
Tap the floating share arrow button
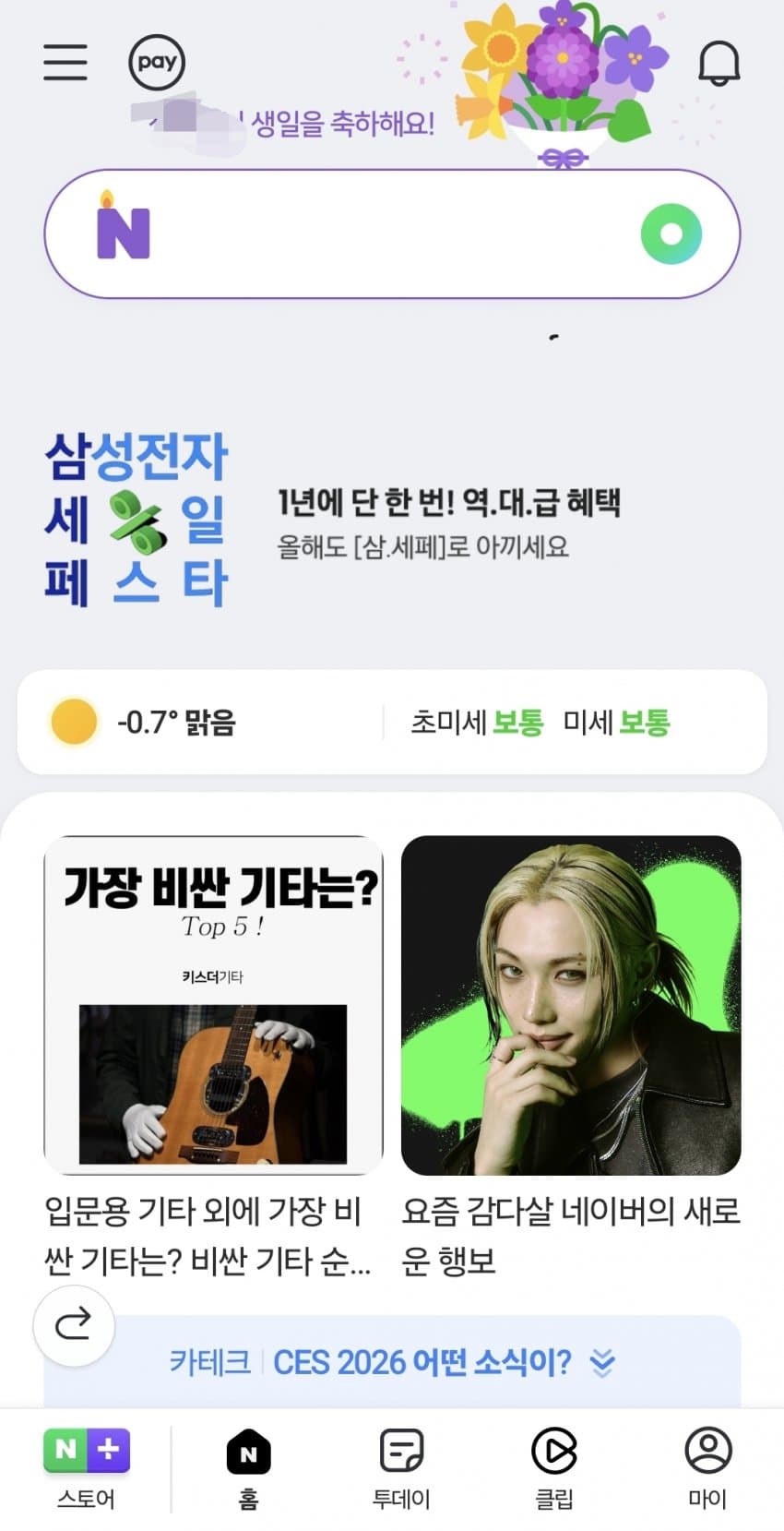click(x=74, y=1325)
